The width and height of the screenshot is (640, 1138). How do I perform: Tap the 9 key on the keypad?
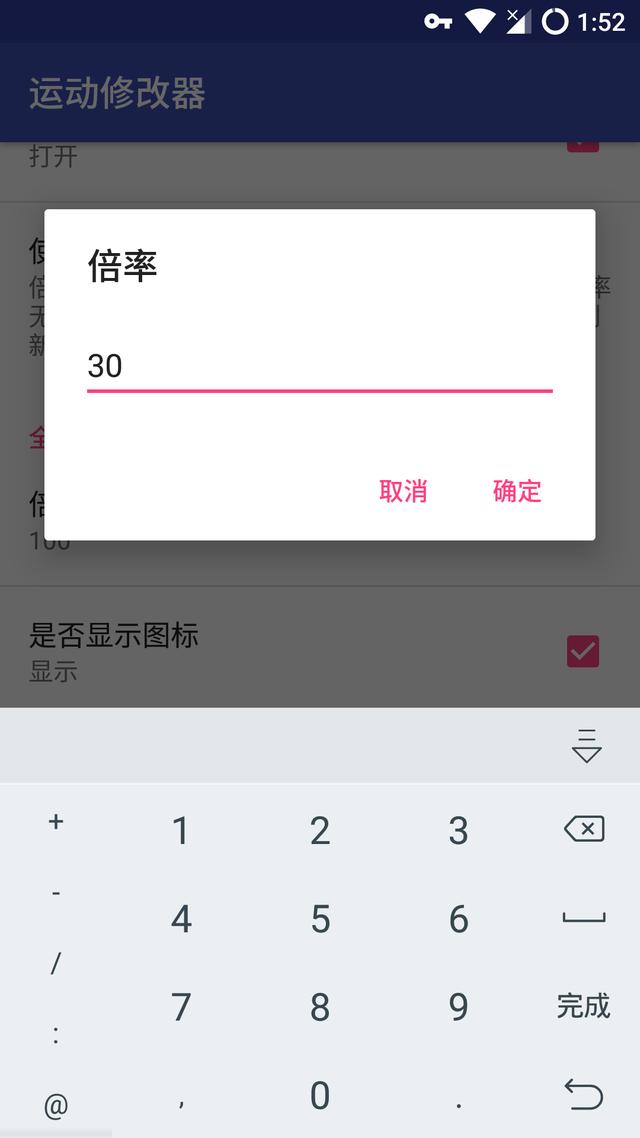459,1007
